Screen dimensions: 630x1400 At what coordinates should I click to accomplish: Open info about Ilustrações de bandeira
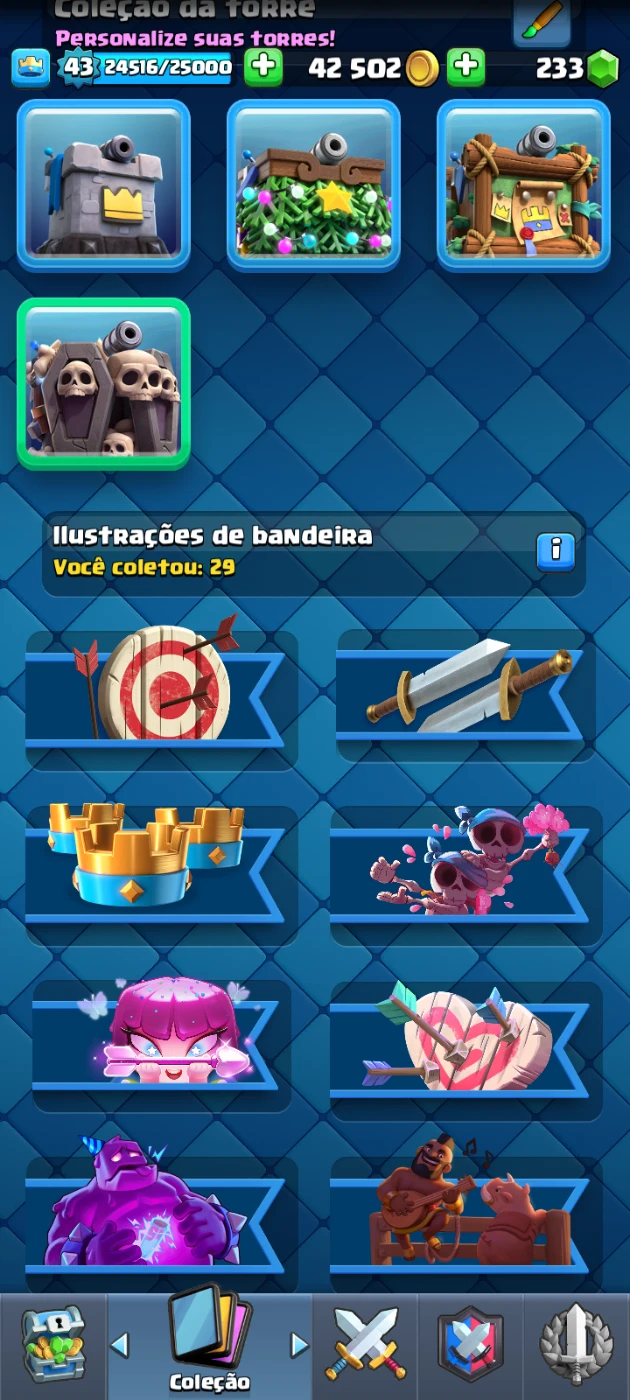(555, 551)
